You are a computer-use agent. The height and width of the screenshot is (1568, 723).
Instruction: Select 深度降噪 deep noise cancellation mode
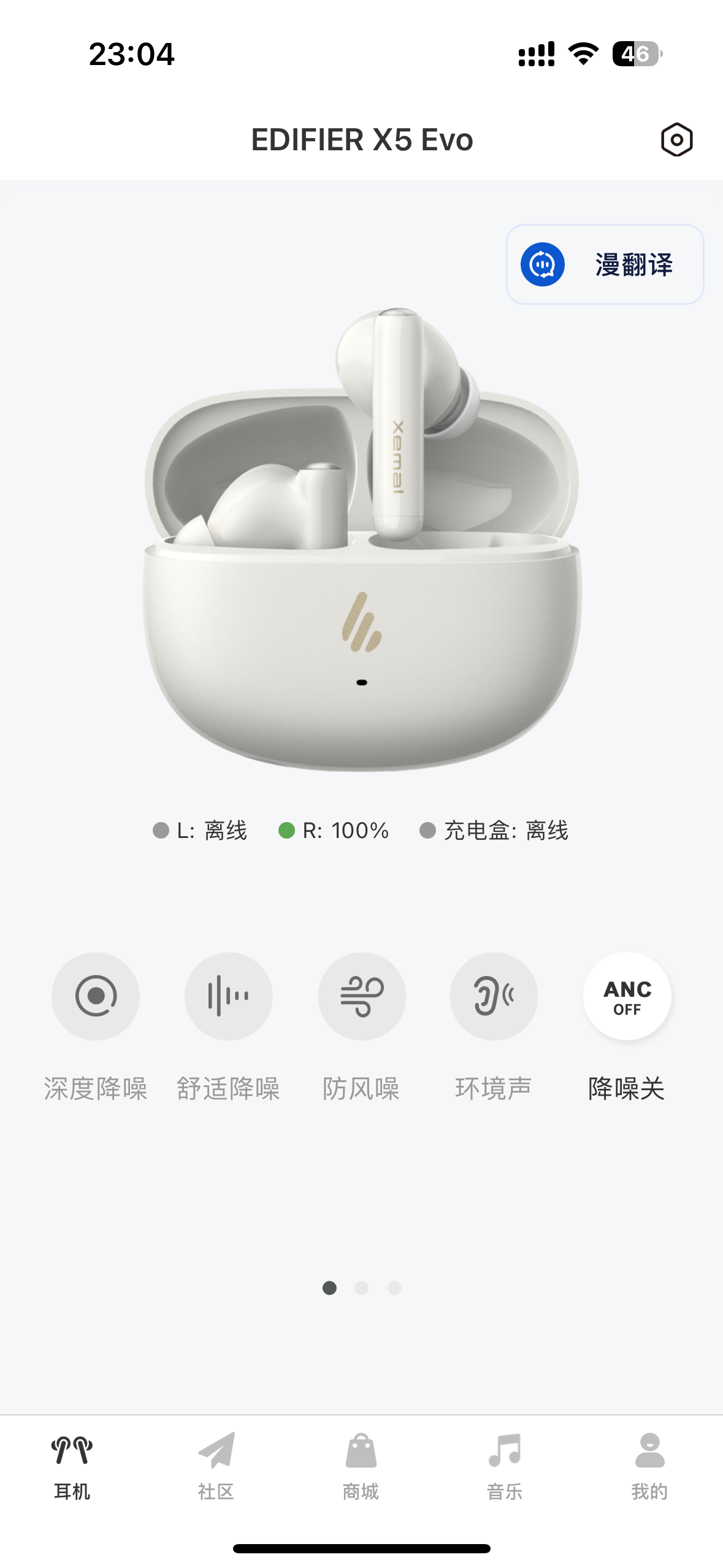point(96,996)
